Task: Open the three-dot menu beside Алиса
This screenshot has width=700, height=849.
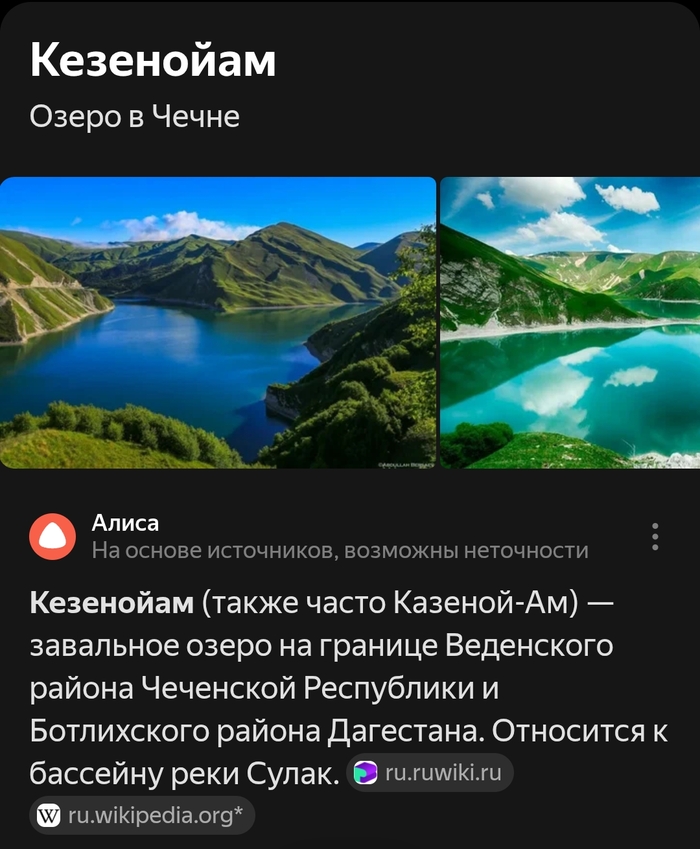Action: click(655, 537)
